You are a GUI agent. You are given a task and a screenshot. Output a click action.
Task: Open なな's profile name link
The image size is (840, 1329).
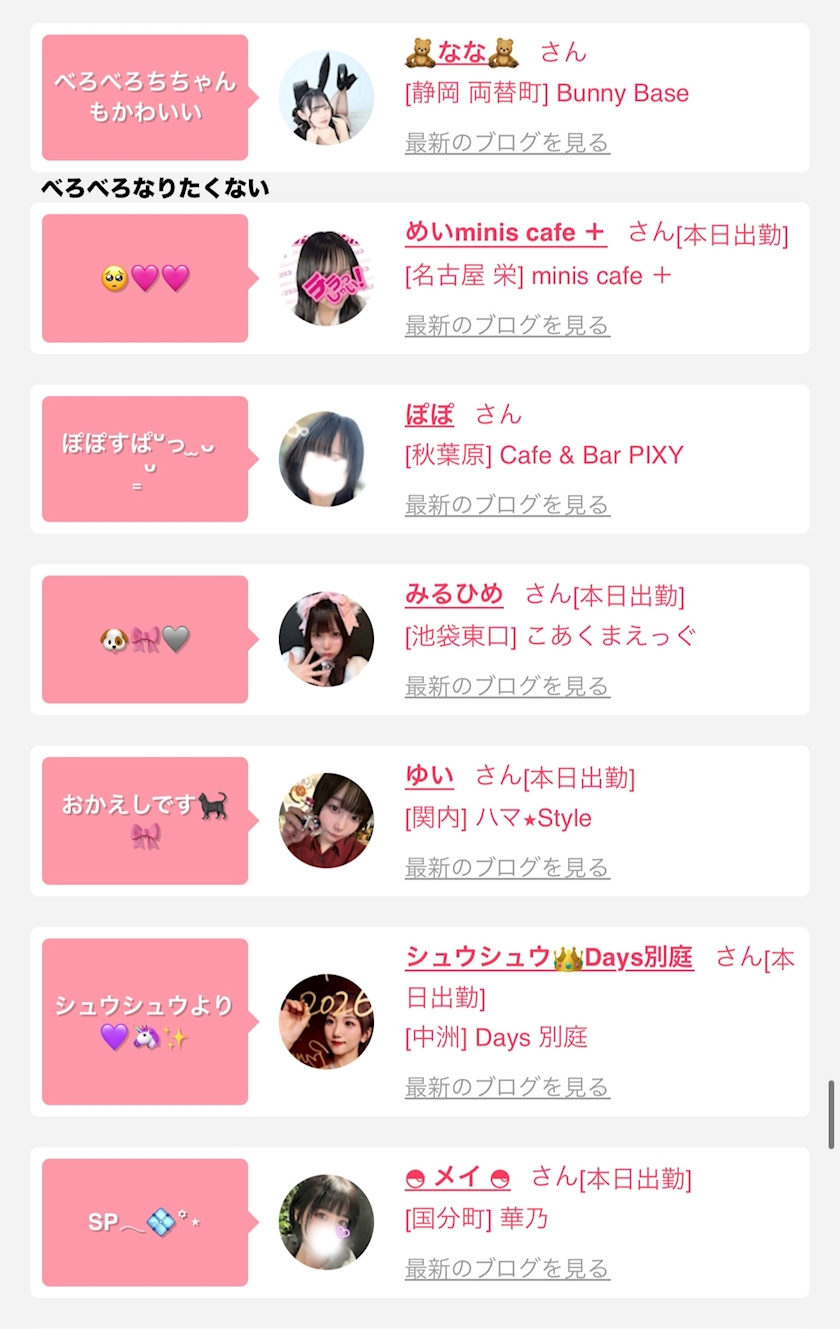click(462, 52)
